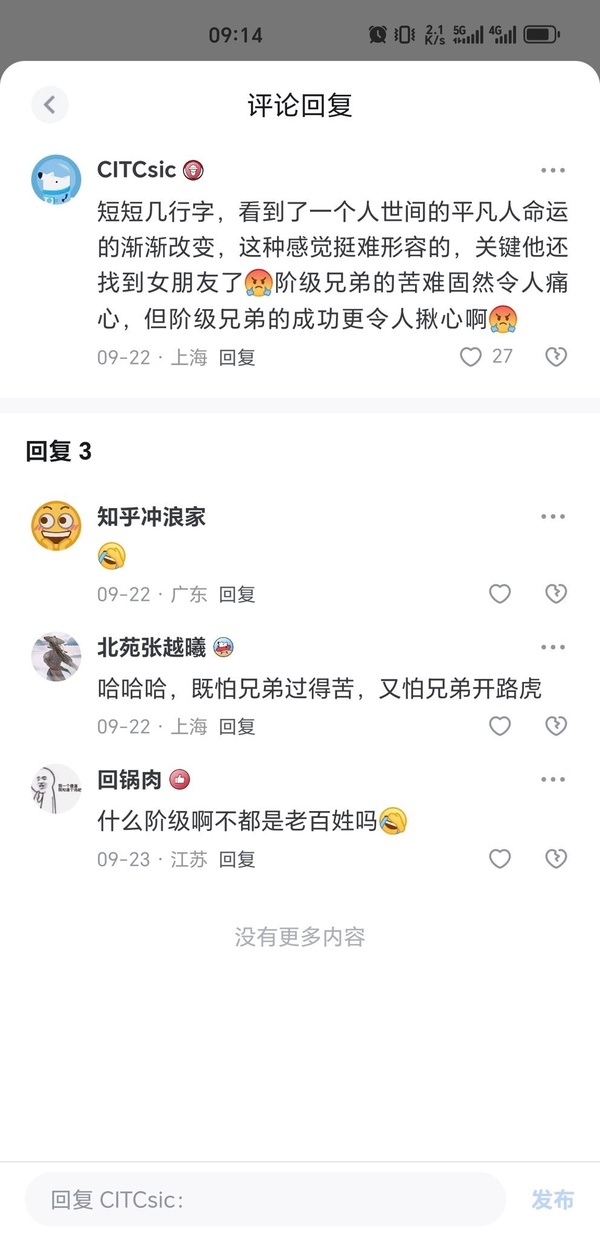View 北苑张越曦's profile avatar
600x1237 pixels.
pos(56,656)
